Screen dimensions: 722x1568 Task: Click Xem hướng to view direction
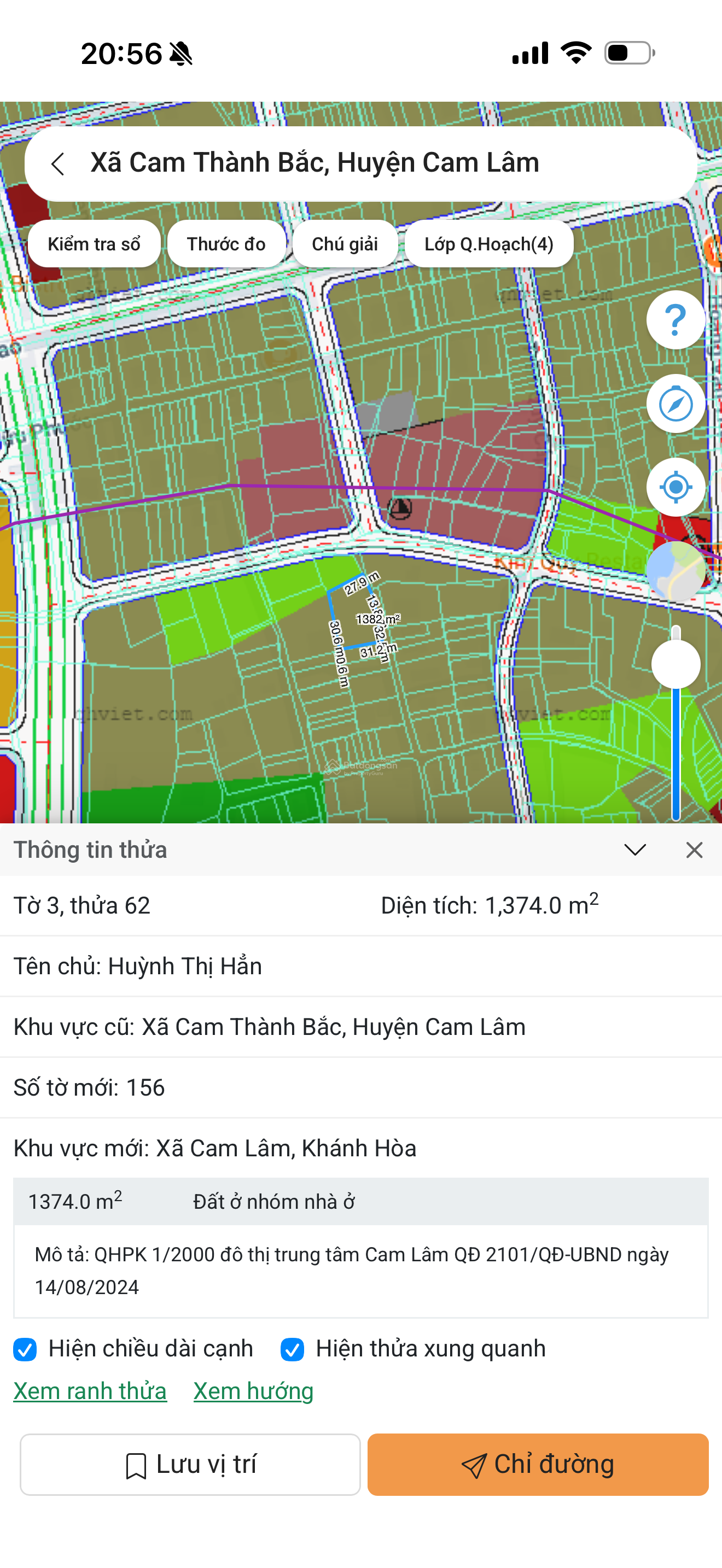[253, 1390]
